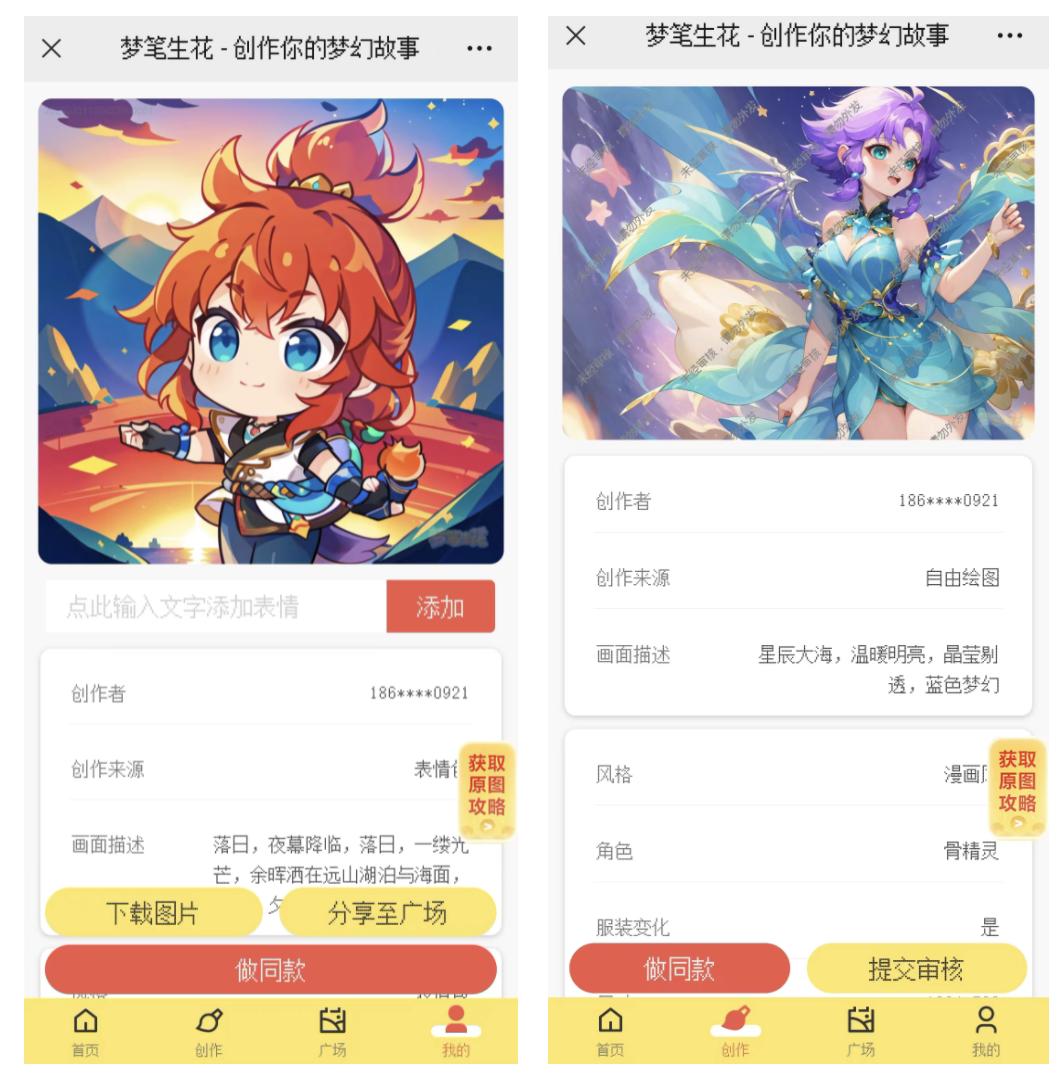This screenshot has height=1077, width=1057.
Task: Open the overflow menu above the purple-haired fairy
Action: click(x=1010, y=36)
